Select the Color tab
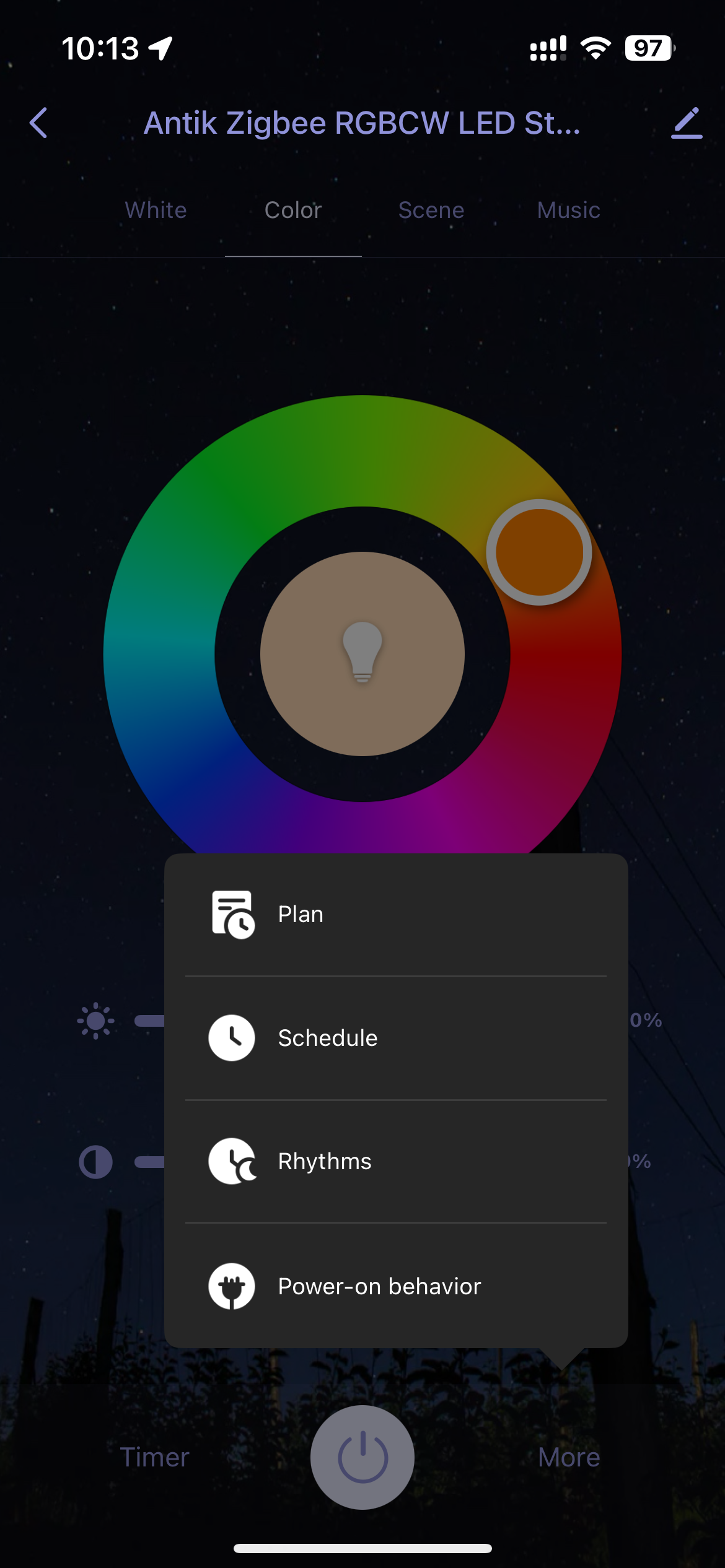 coord(293,211)
